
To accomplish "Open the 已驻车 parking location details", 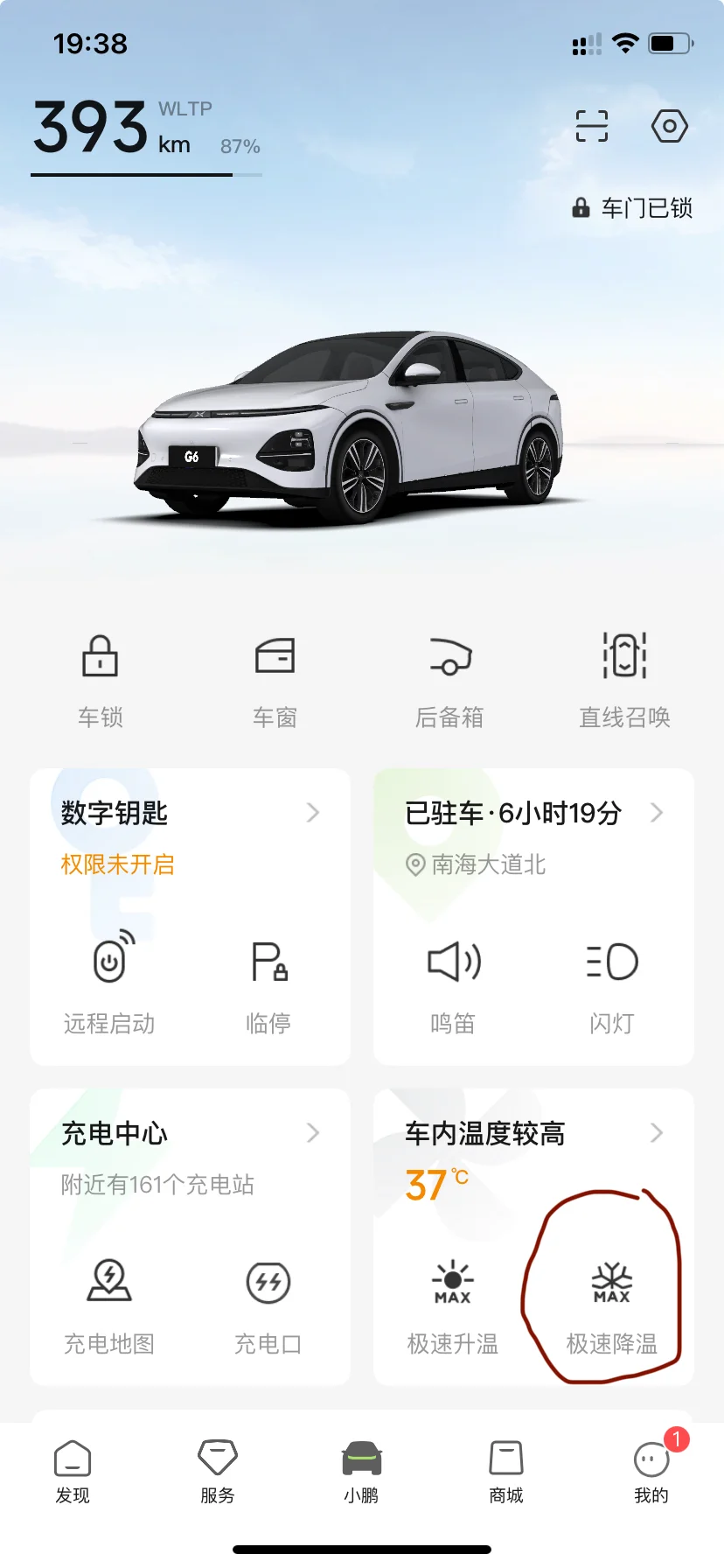I will (x=533, y=814).
